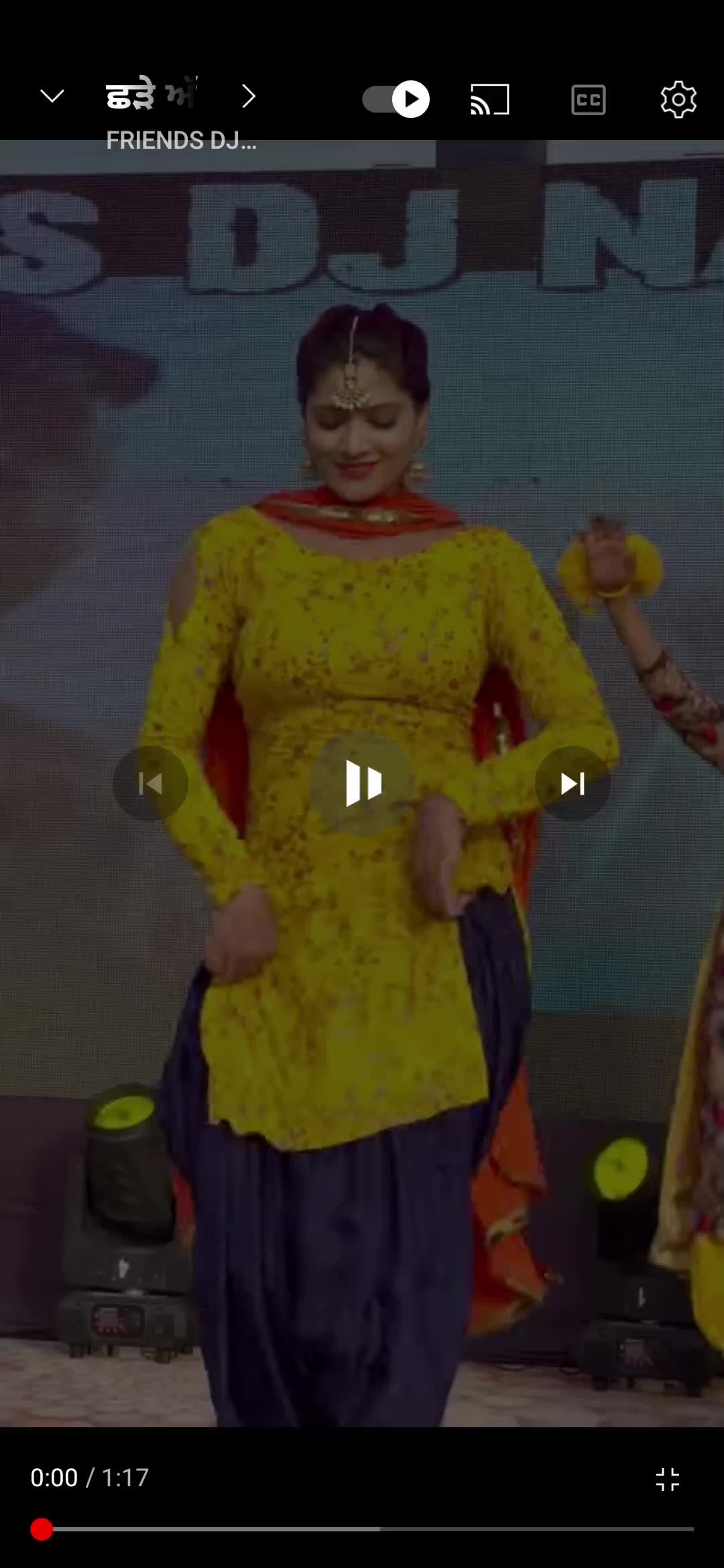Turn on closed captions

(x=588, y=100)
